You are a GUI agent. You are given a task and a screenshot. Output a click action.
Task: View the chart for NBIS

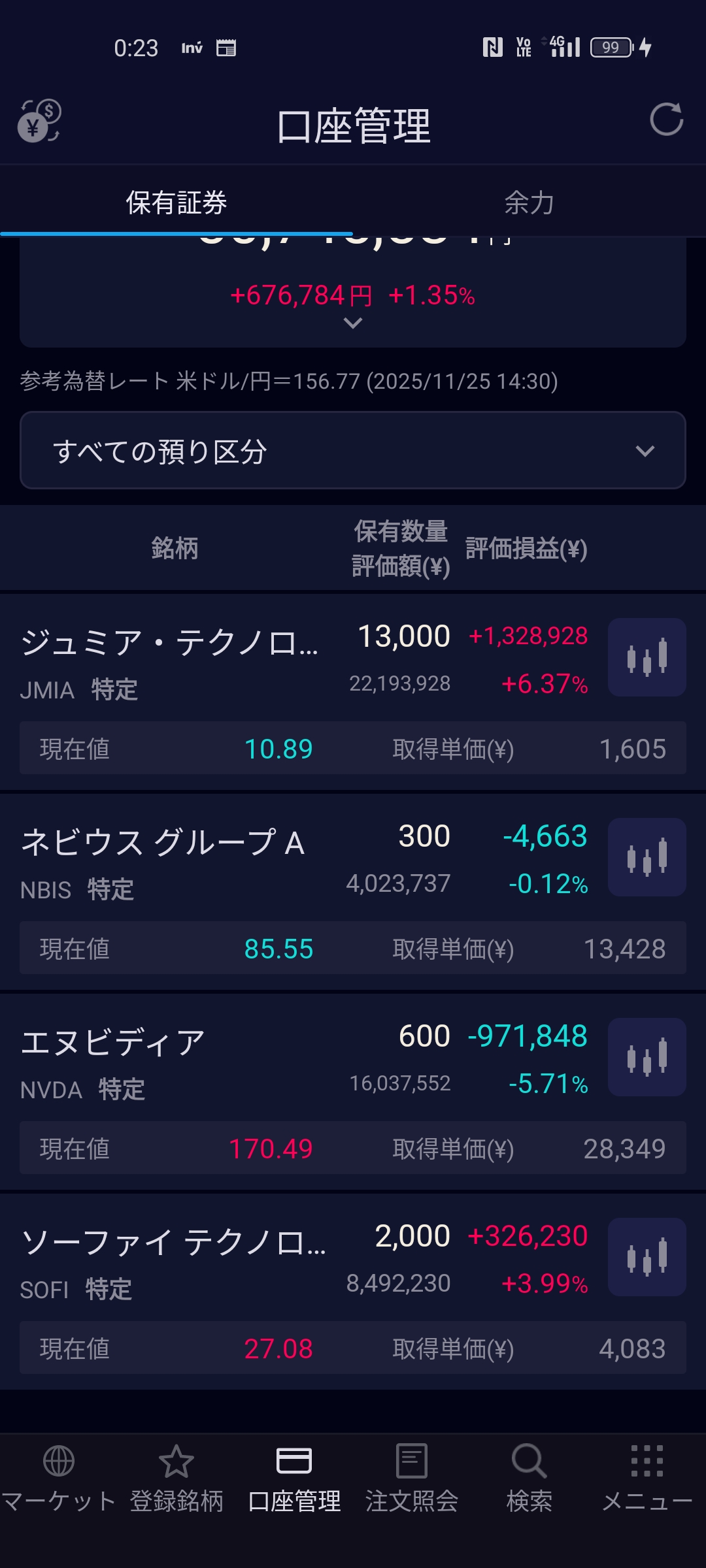pyautogui.click(x=647, y=857)
